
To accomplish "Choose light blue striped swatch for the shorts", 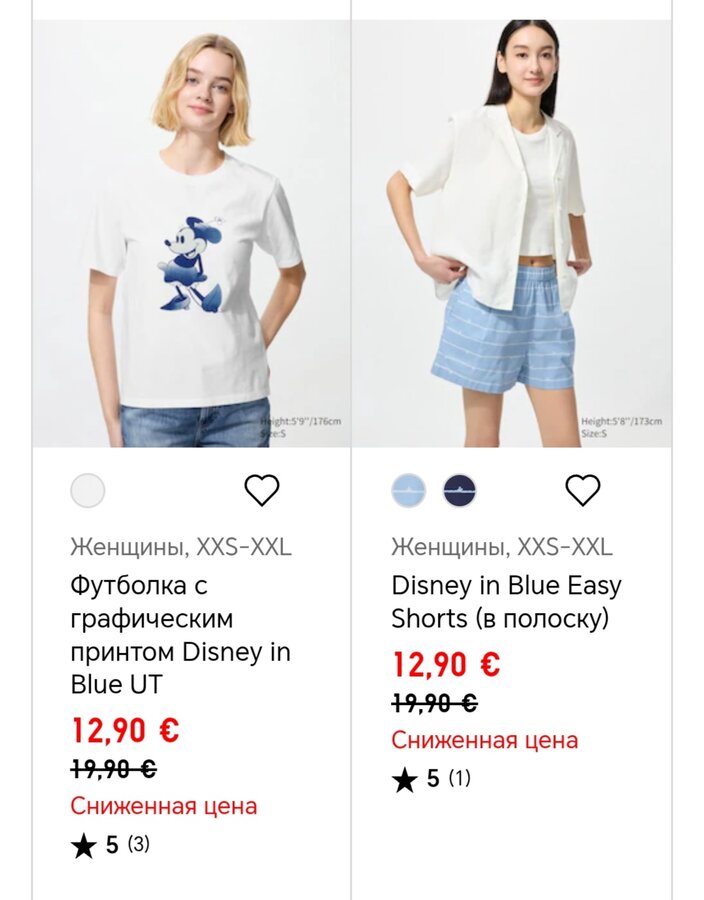I will [x=408, y=491].
